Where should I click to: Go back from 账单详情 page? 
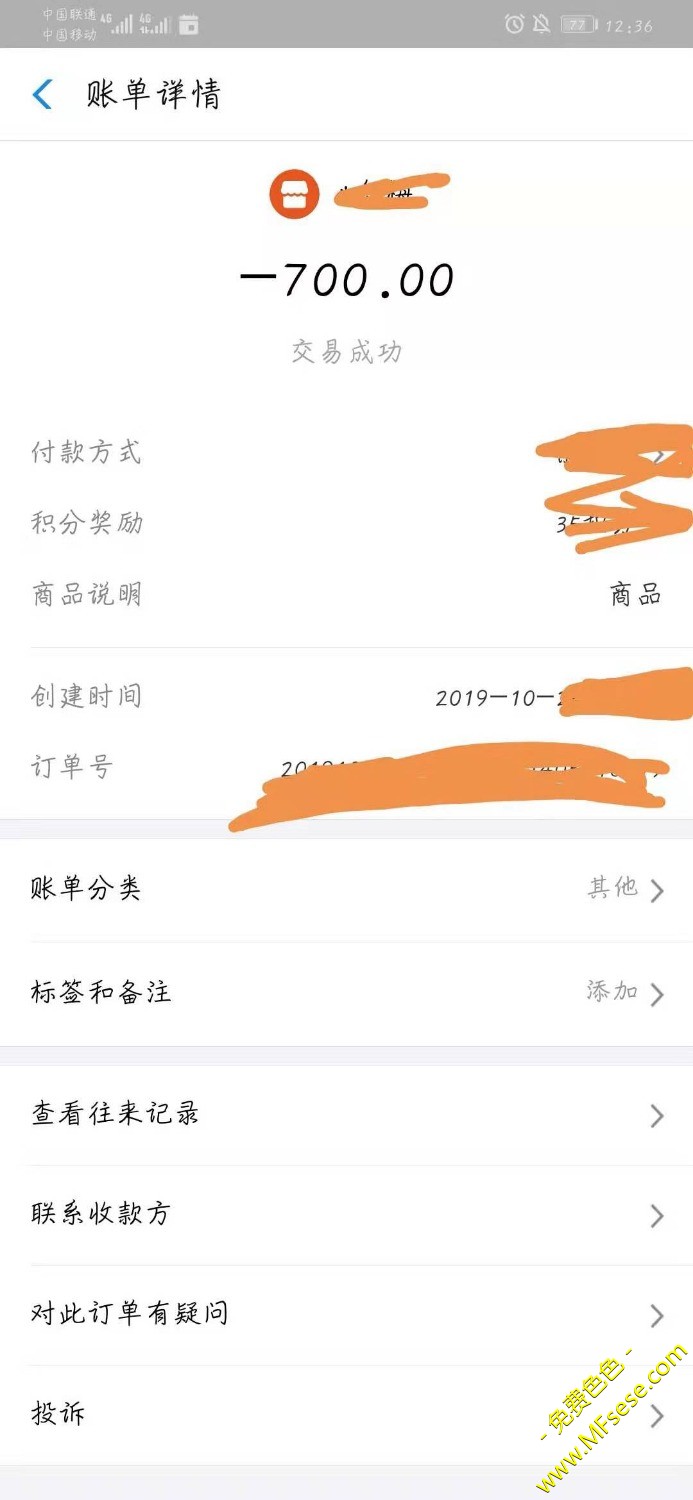[42, 95]
